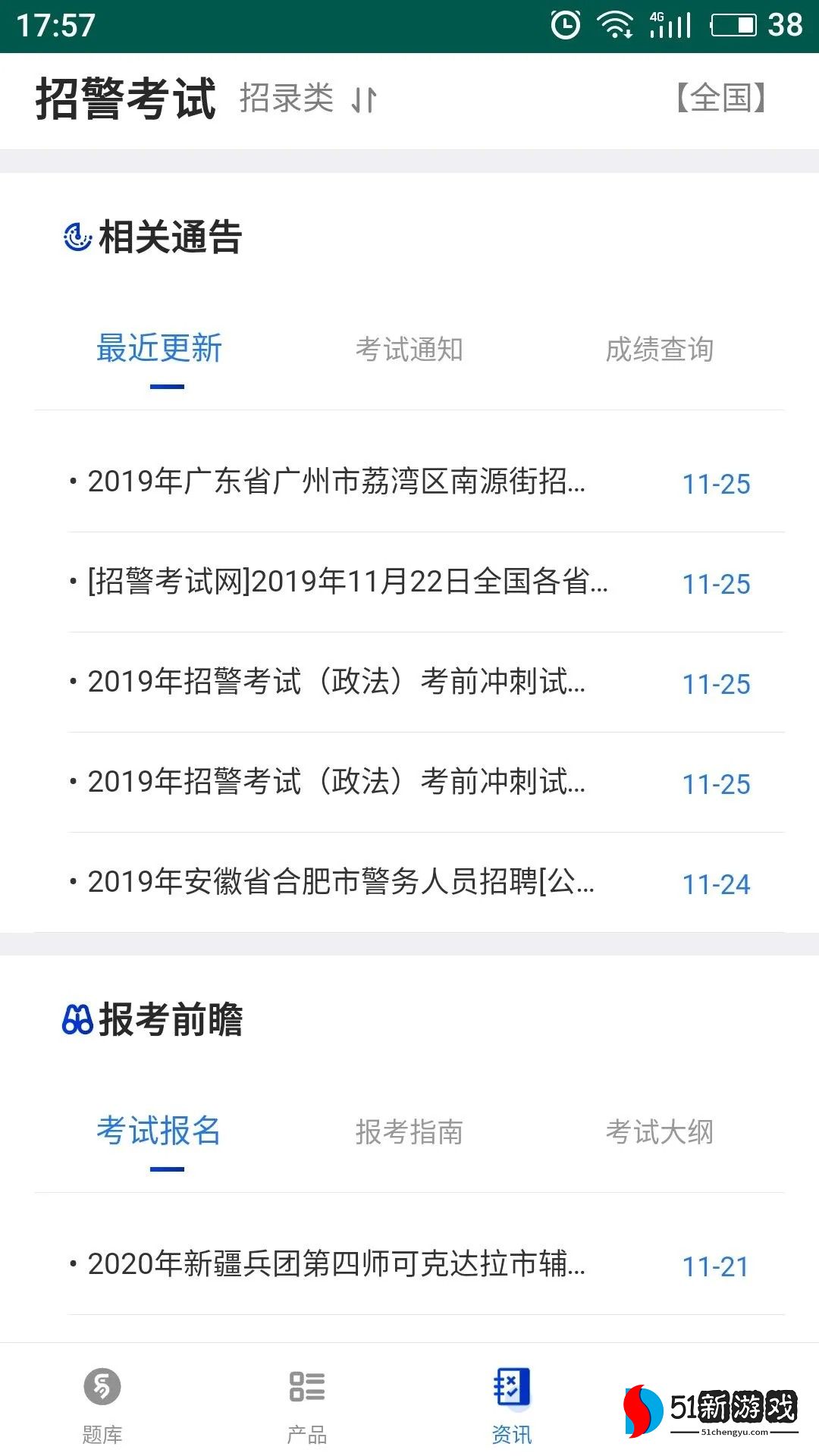Open the 安徽省合肥市警务人员招聘 announcement
Screen dimensions: 819x1456
click(x=341, y=883)
